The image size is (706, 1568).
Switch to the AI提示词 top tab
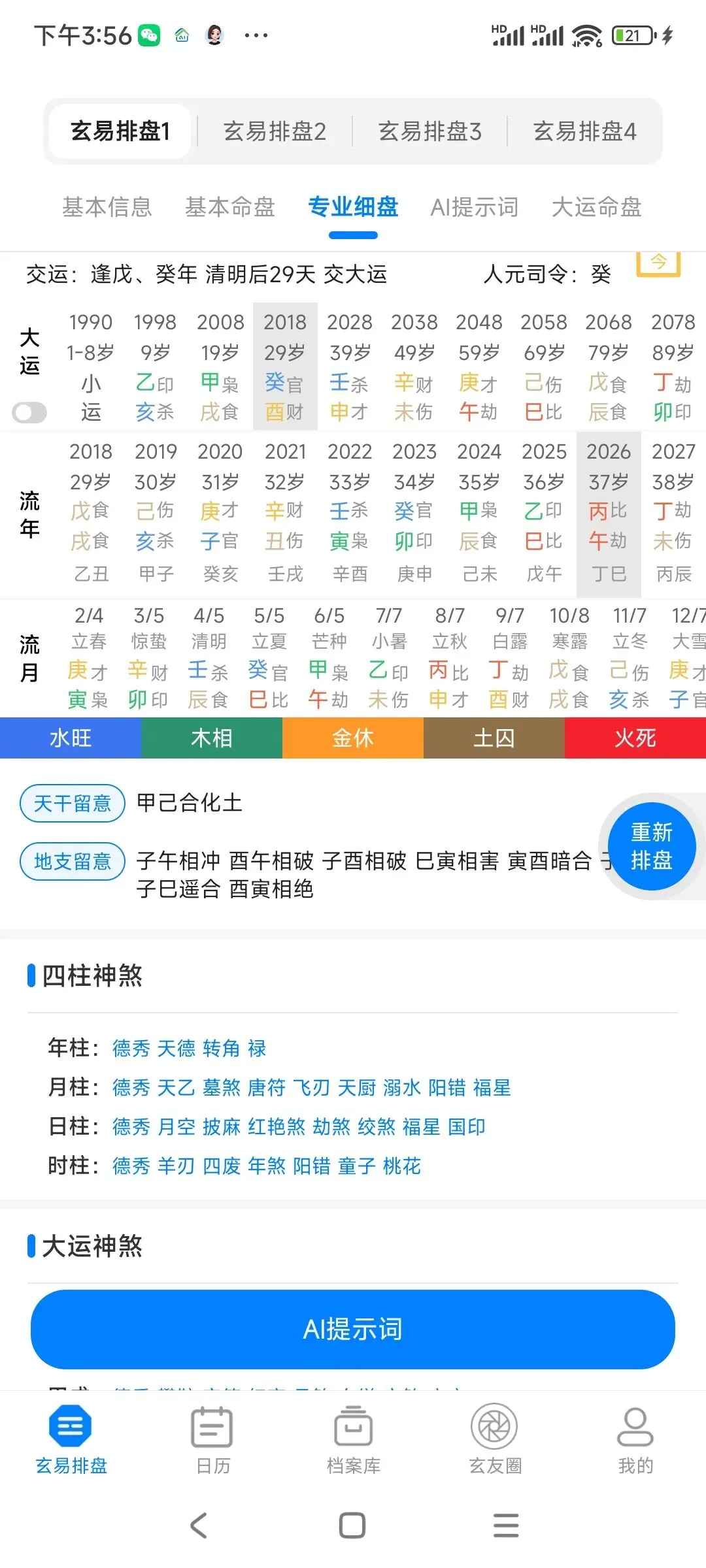(475, 207)
